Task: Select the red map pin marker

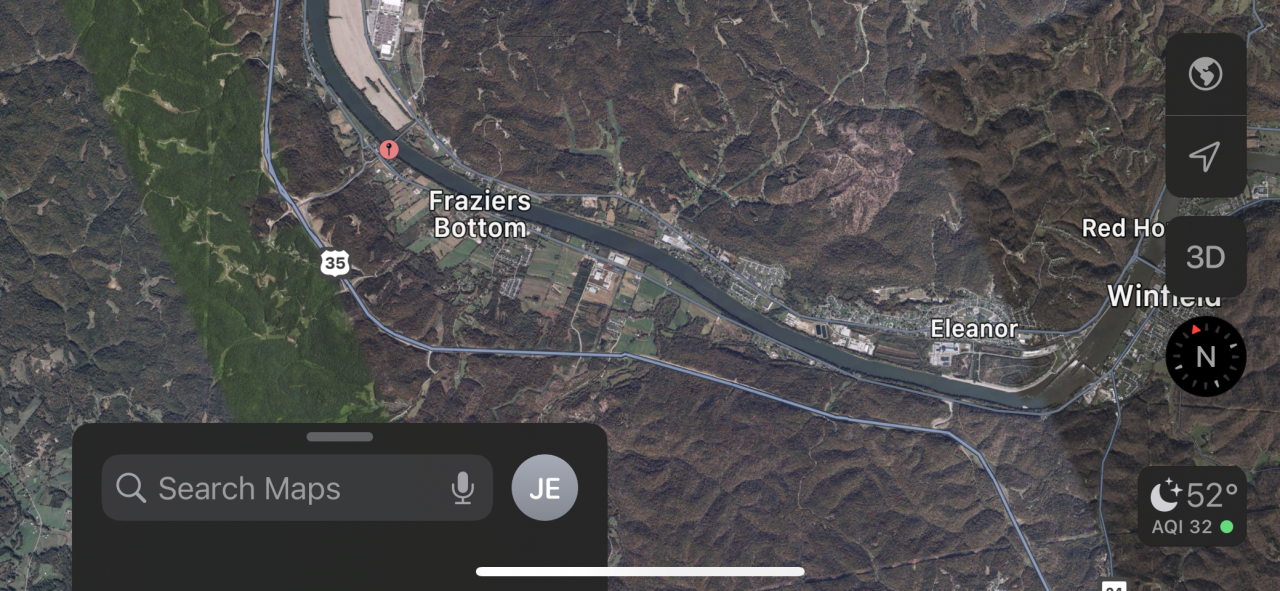Action: tap(389, 150)
